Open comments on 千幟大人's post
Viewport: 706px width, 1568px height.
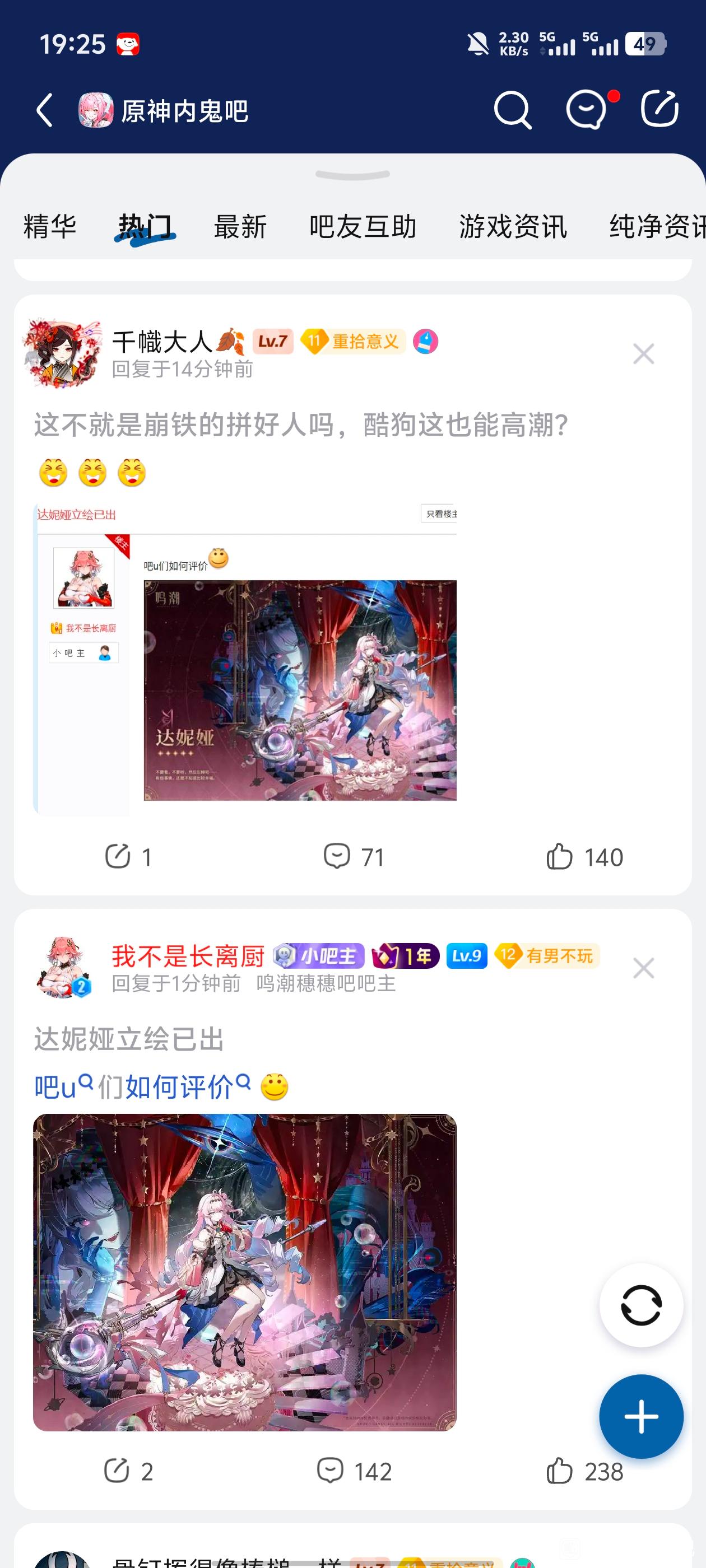pos(354,856)
